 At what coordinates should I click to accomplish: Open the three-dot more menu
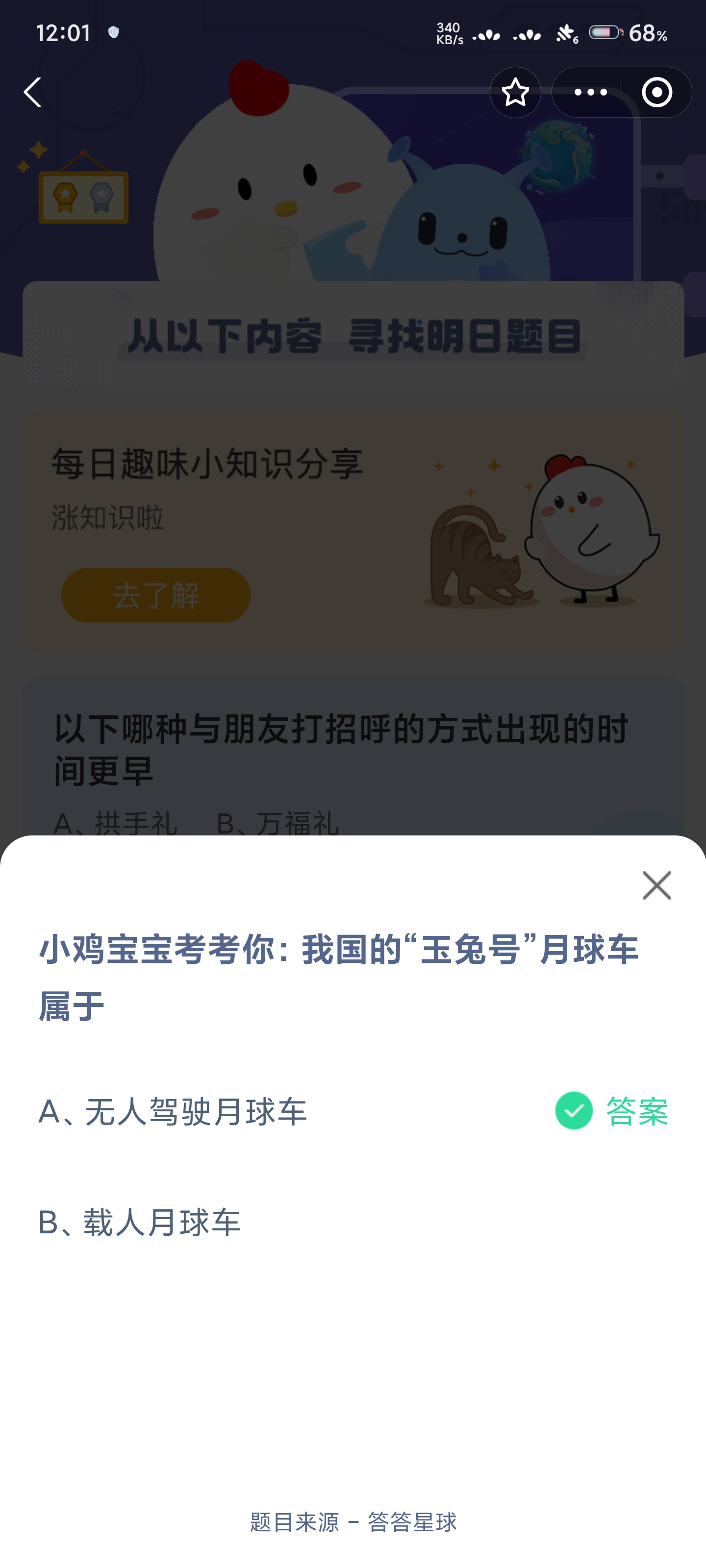(x=590, y=92)
